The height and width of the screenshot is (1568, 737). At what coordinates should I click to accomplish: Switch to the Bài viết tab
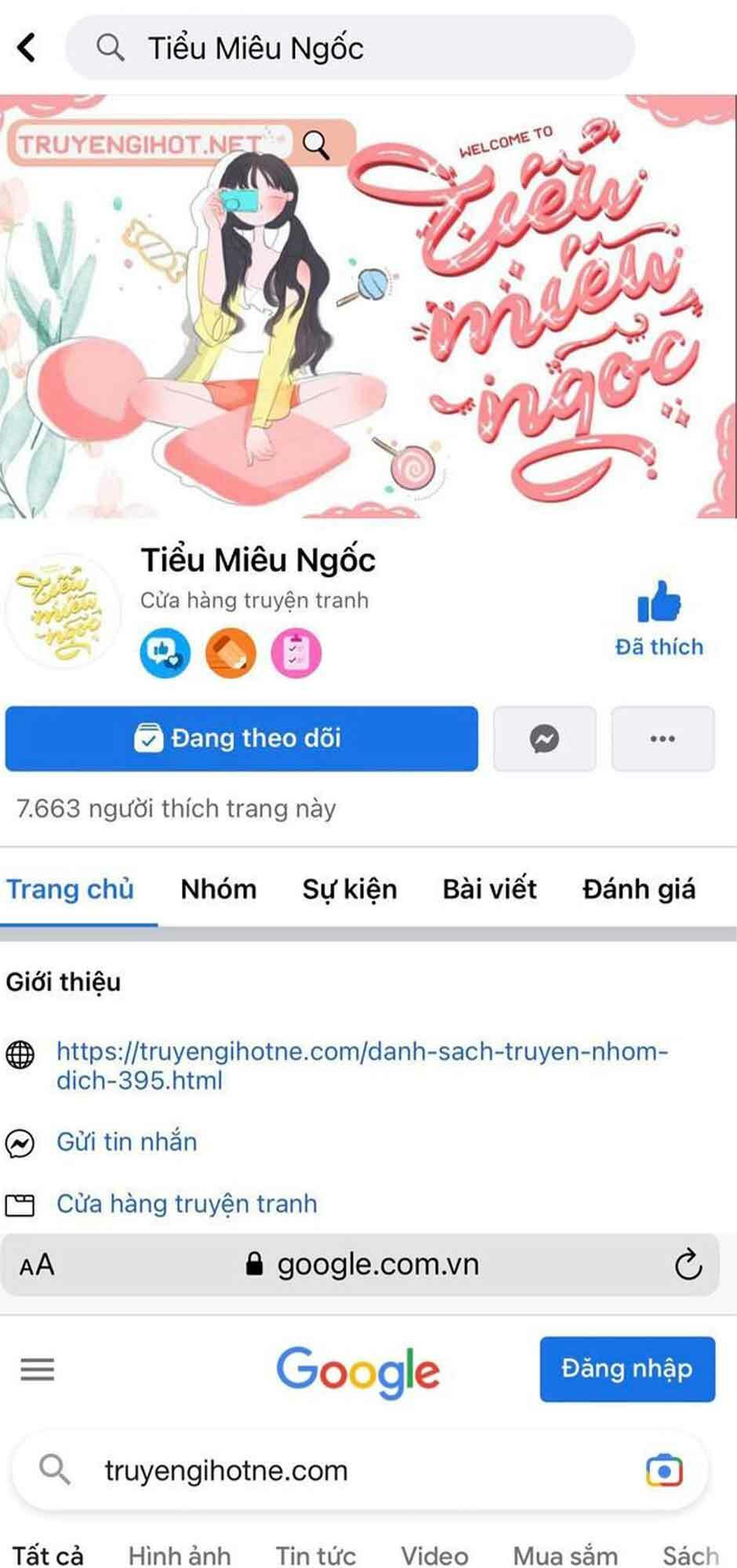[x=490, y=889]
